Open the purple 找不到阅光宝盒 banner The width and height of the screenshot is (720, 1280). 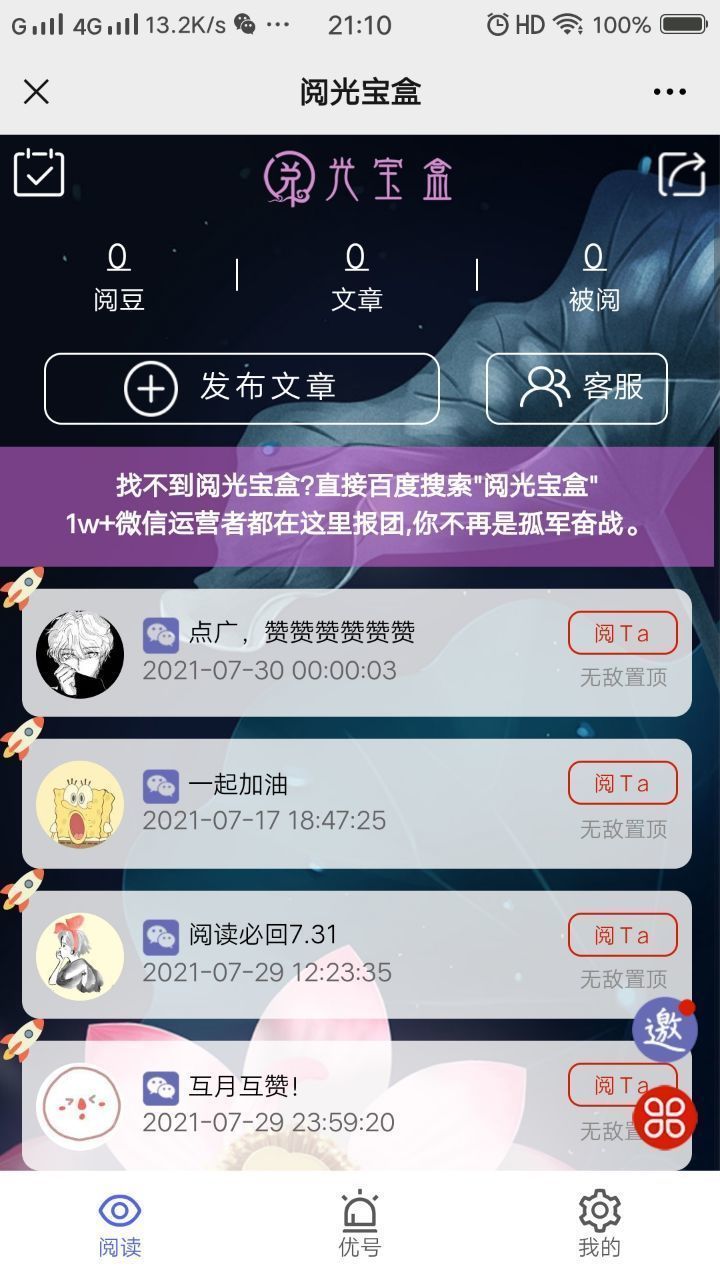point(356,506)
